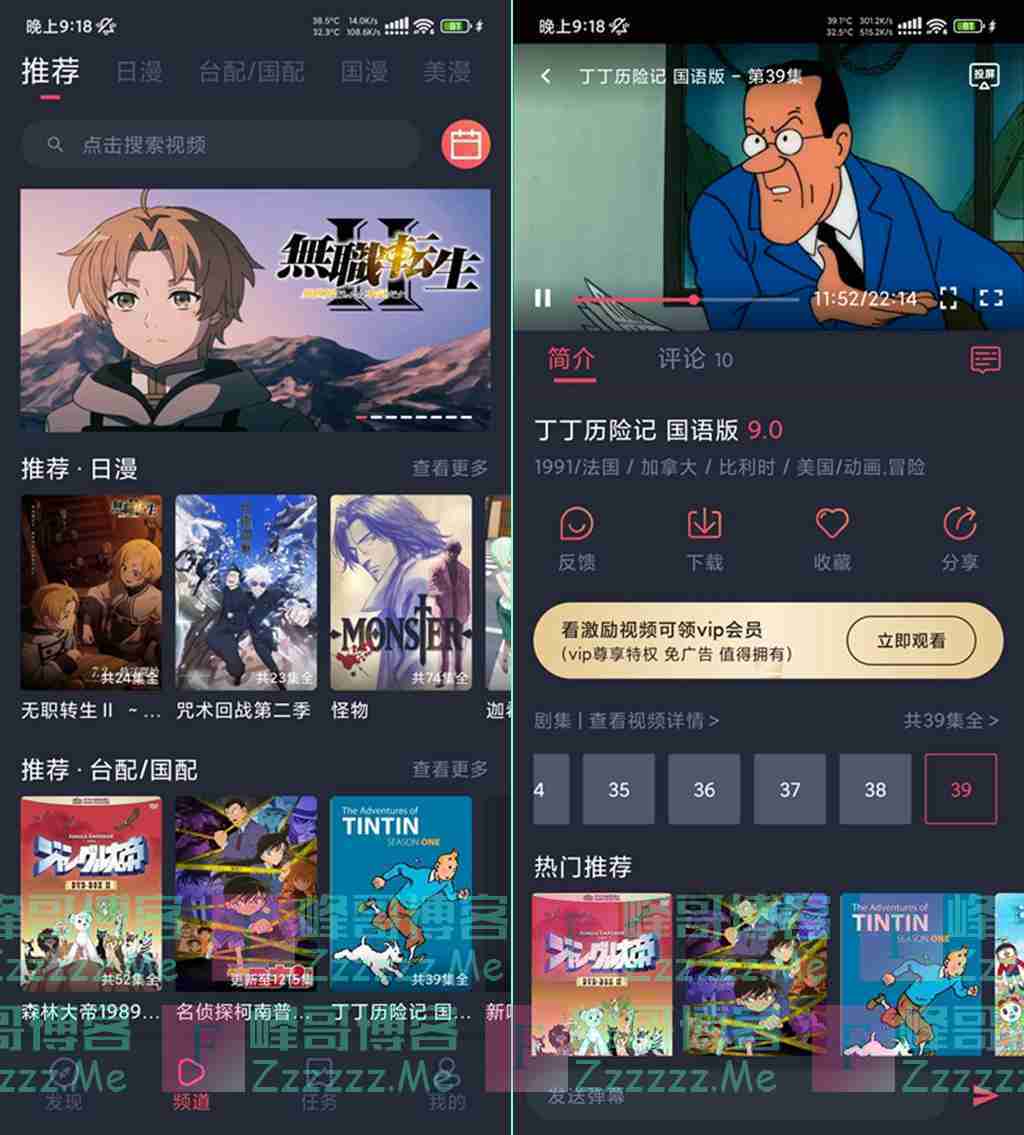Switch to the 日漫 tab
The width and height of the screenshot is (1024, 1135).
click(x=139, y=72)
